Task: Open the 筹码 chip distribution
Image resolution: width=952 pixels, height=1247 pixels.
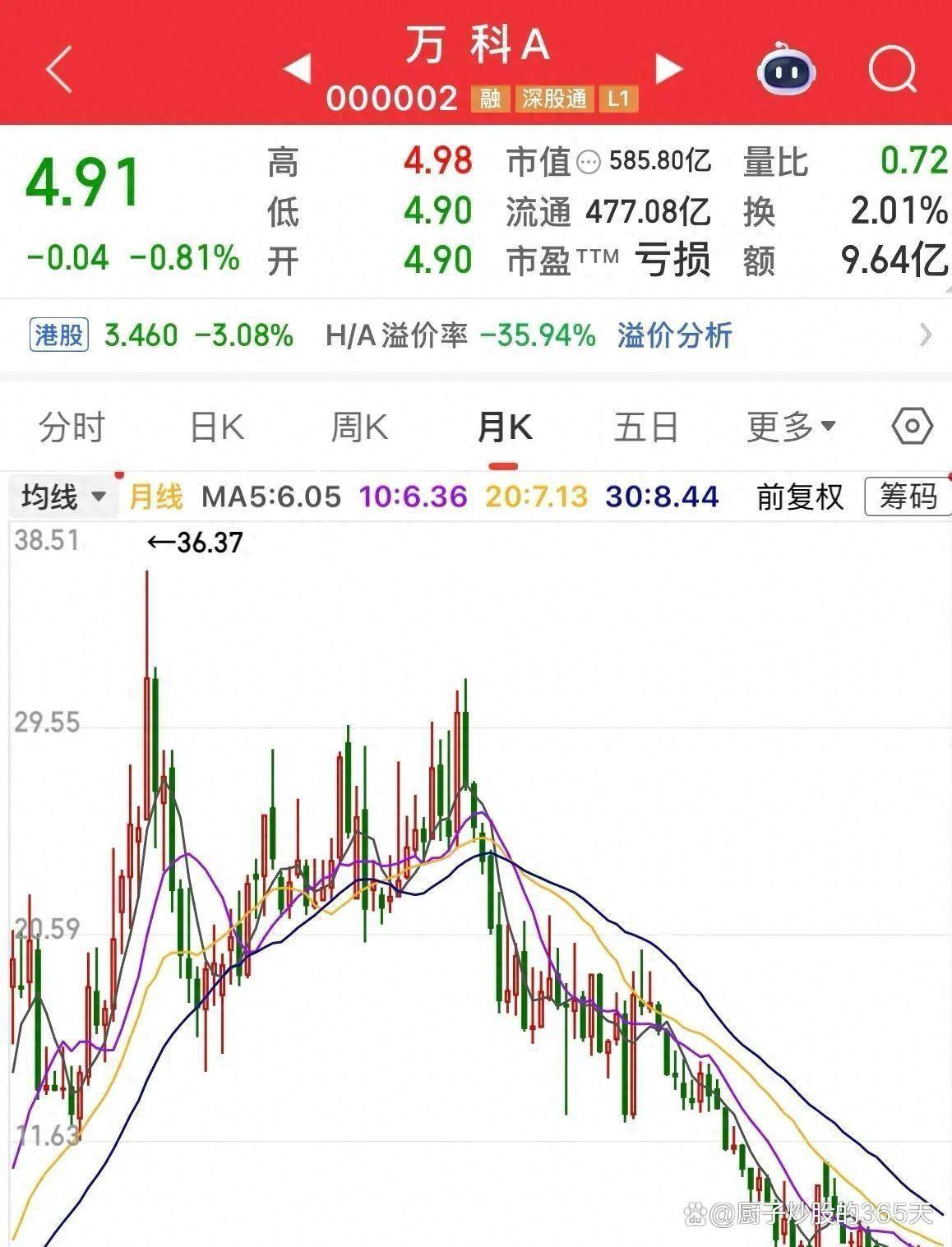Action: point(908,497)
